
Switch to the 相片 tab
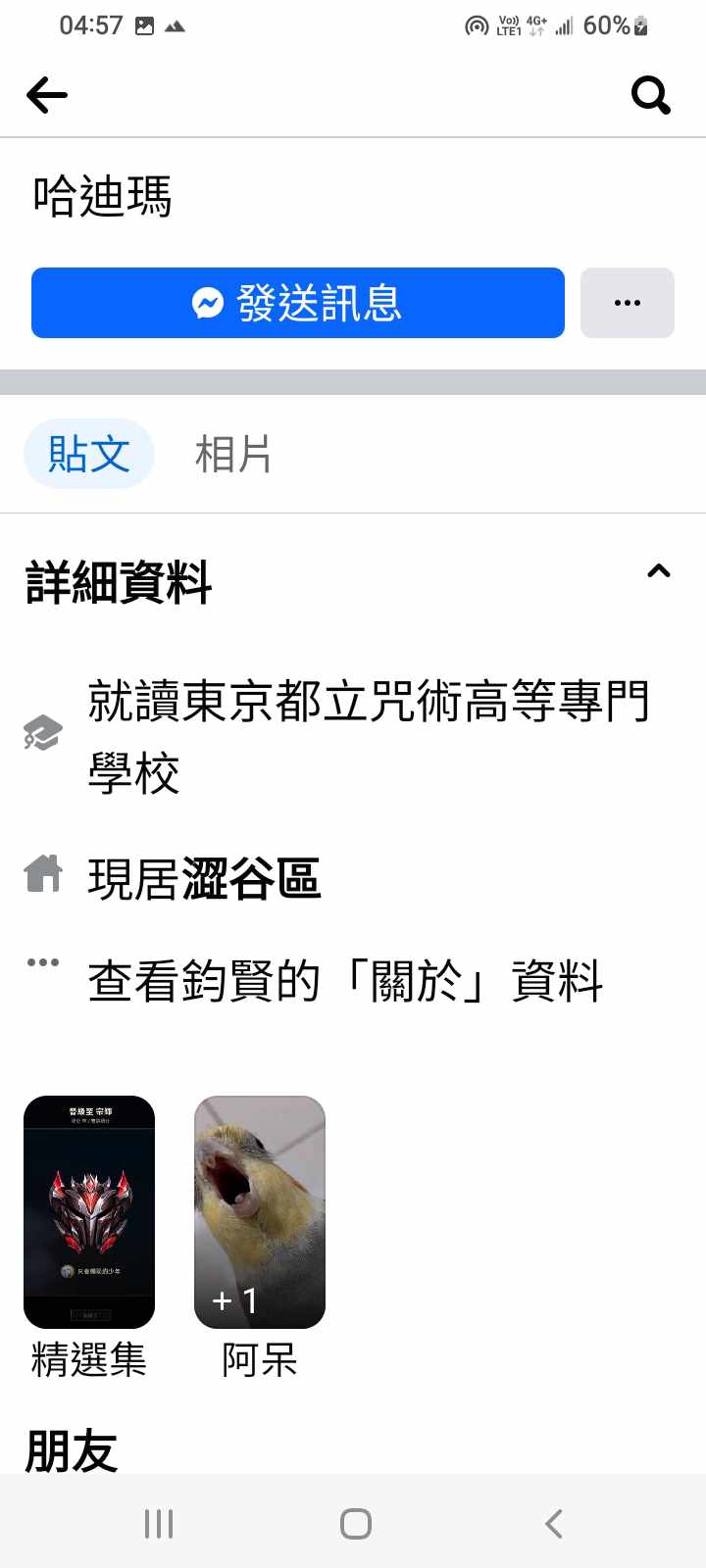point(232,454)
